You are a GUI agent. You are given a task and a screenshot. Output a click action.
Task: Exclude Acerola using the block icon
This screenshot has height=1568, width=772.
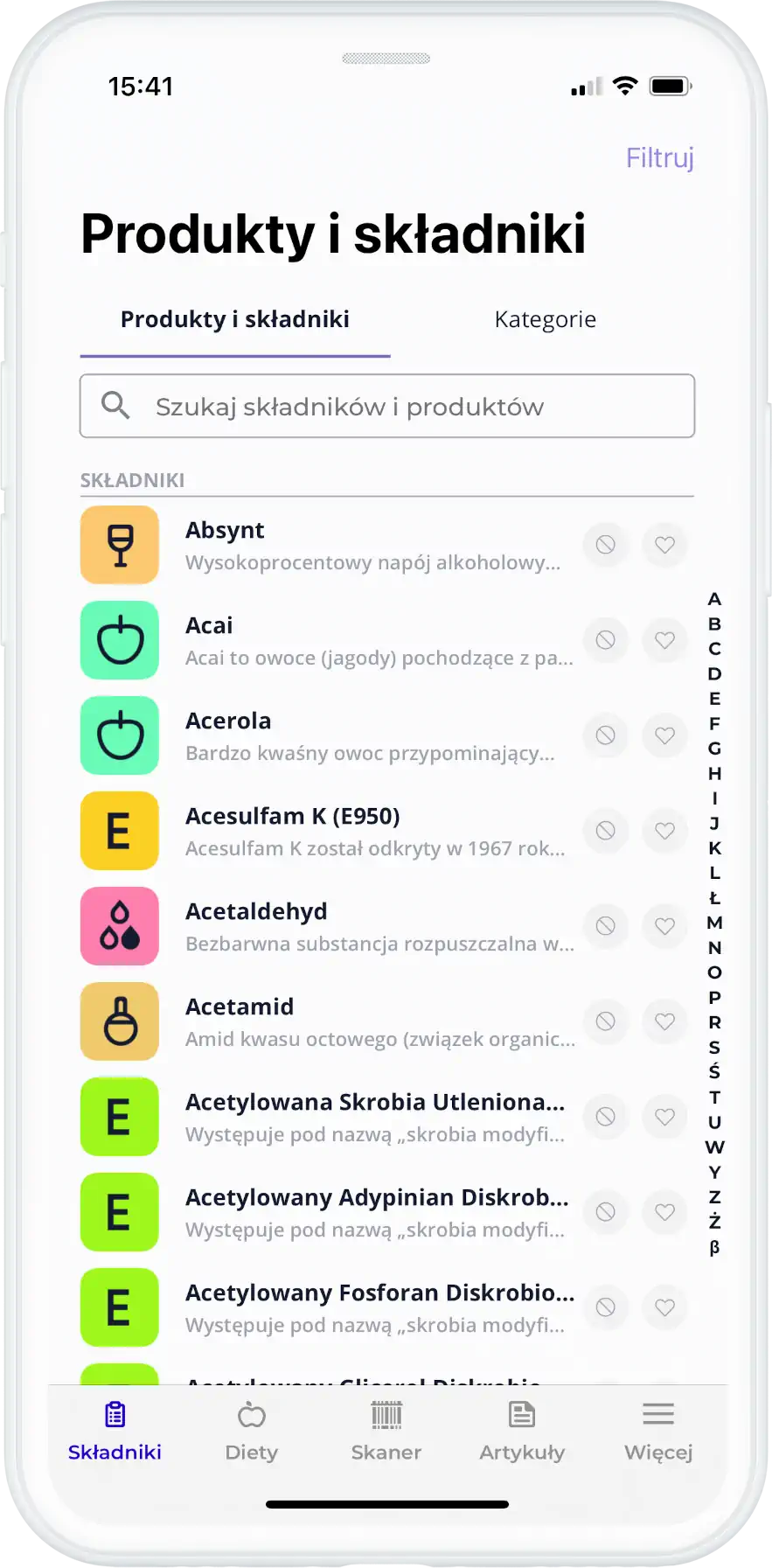coord(605,735)
